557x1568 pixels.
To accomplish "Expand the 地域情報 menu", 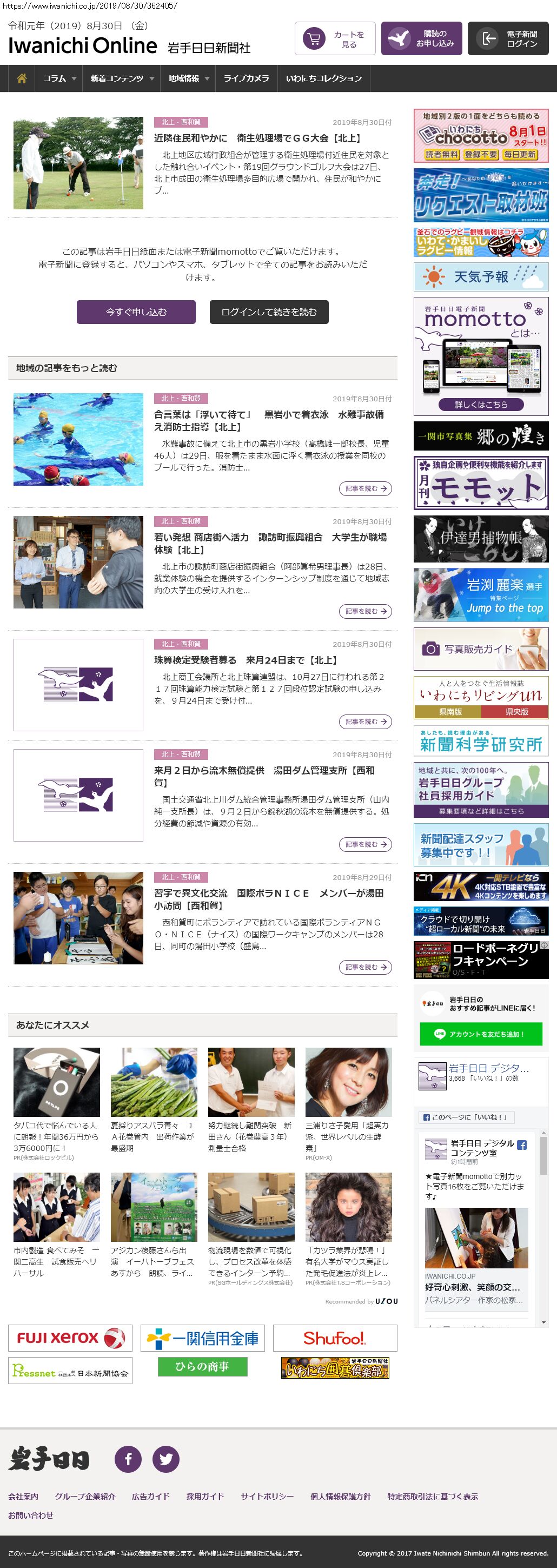I will [188, 78].
